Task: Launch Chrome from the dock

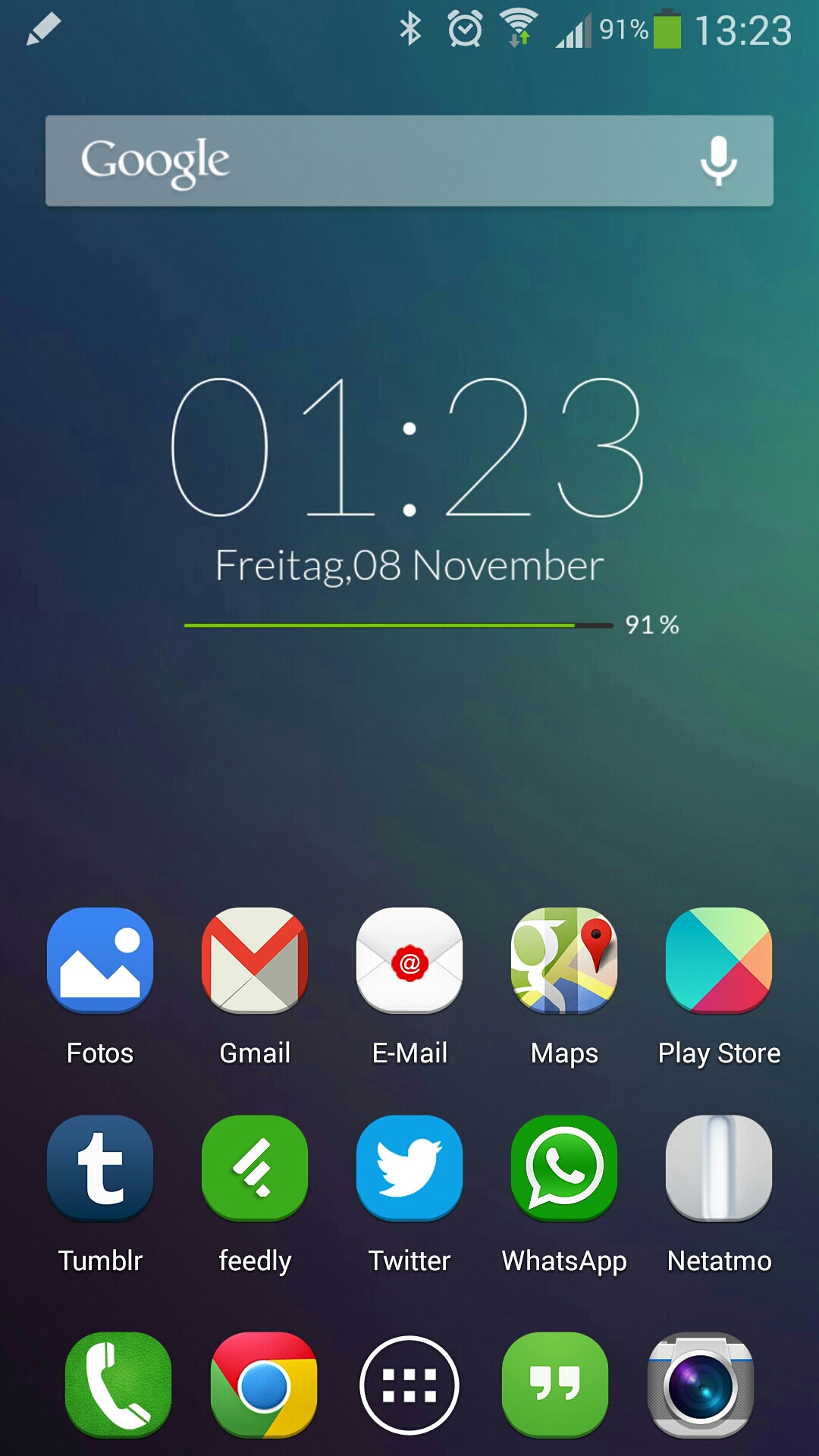Action: [x=264, y=1385]
